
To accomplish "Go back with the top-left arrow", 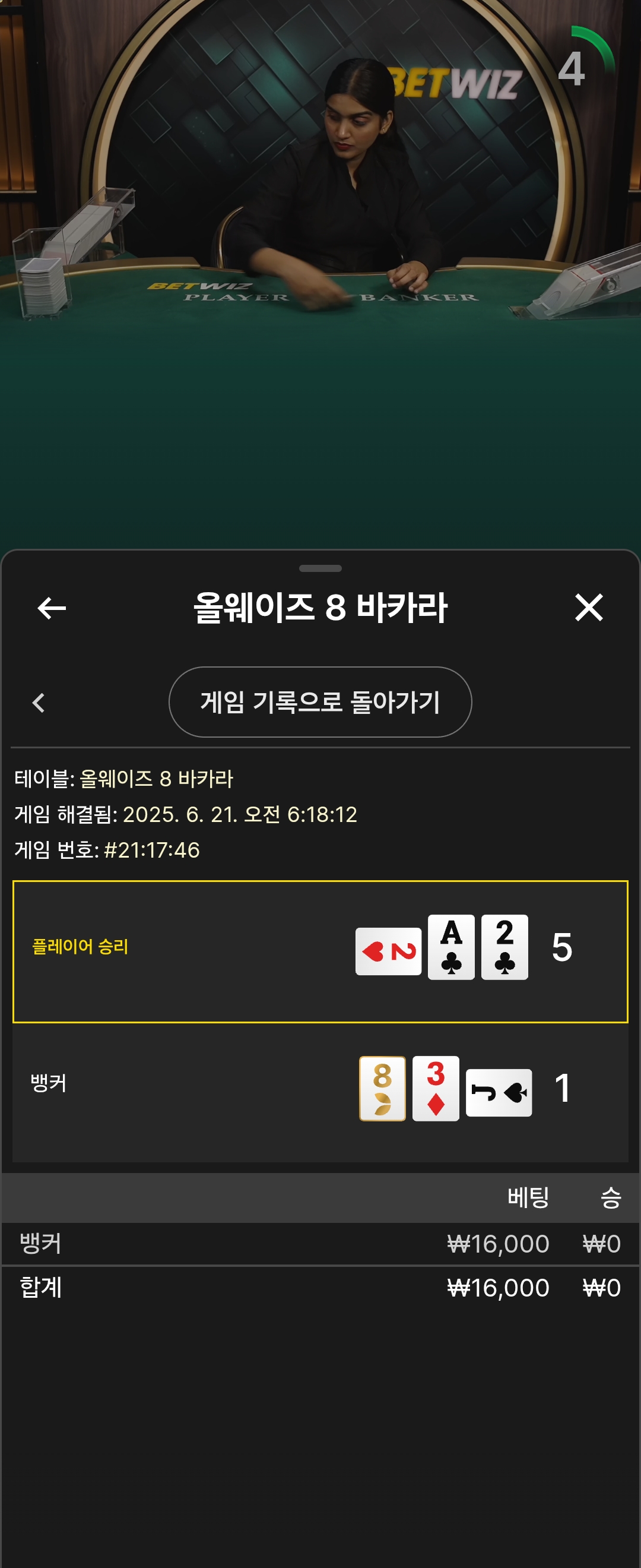I will click(x=52, y=608).
